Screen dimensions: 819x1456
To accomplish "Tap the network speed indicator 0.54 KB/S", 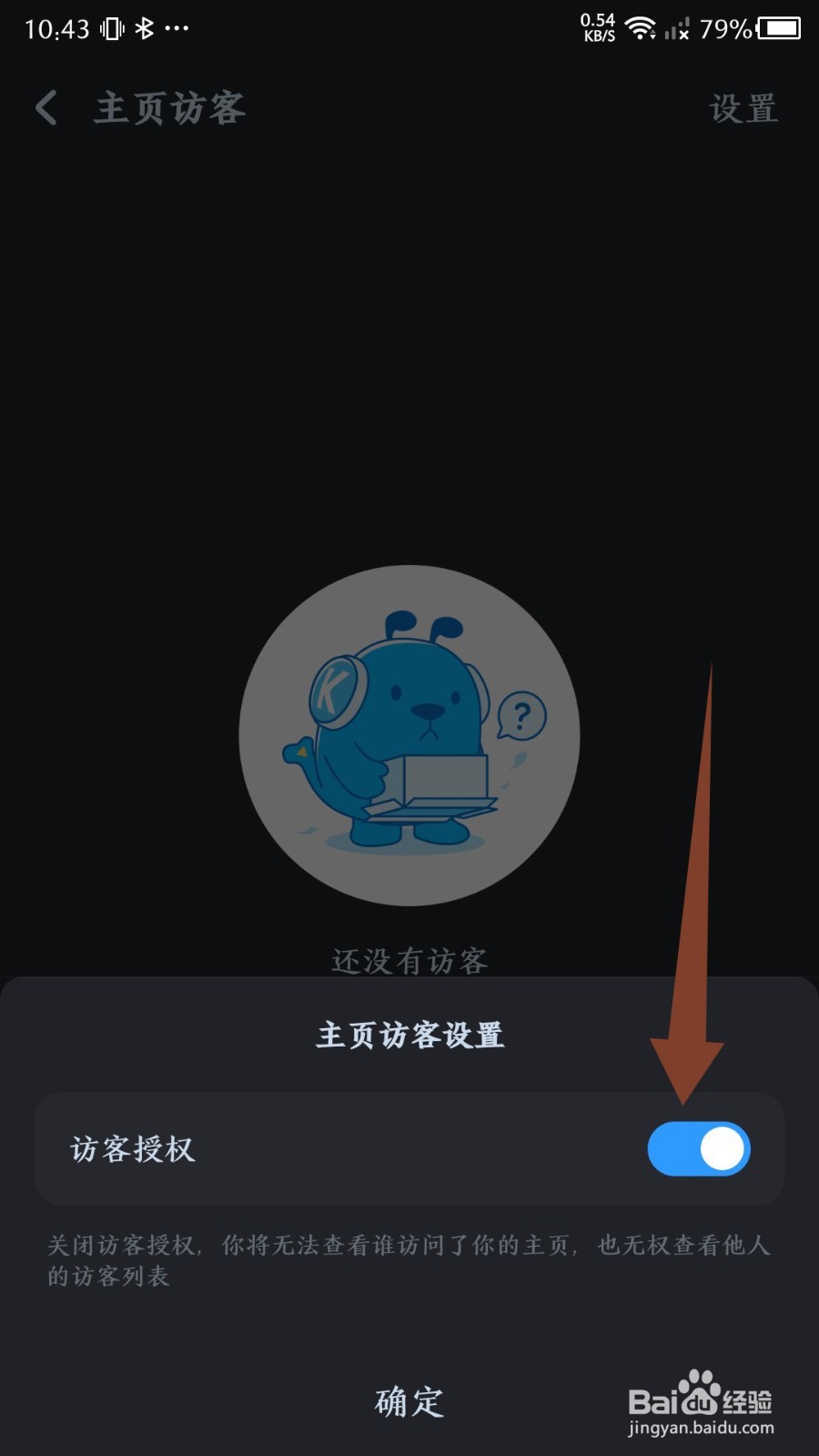I will click(x=597, y=27).
